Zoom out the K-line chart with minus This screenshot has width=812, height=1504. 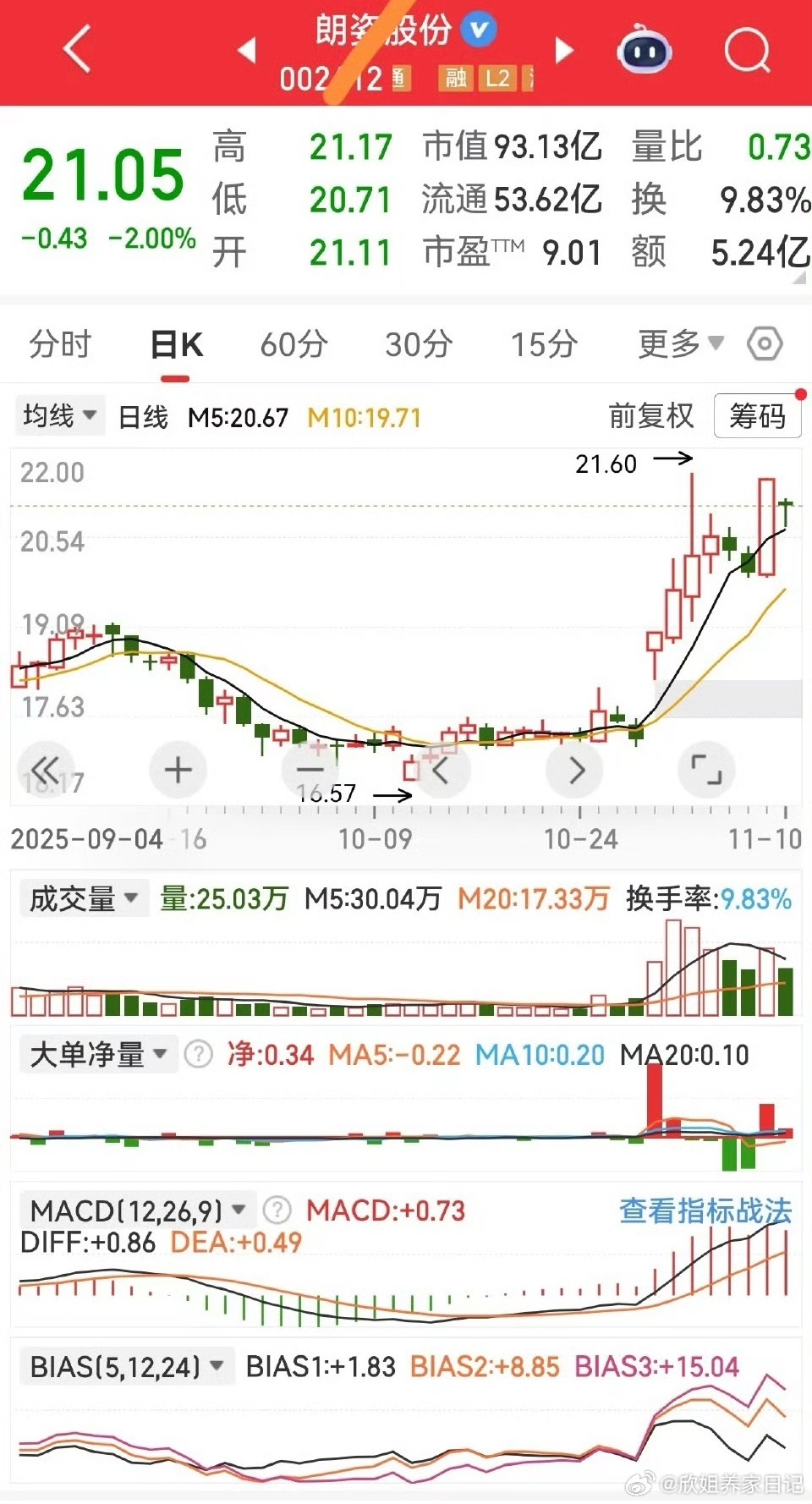click(310, 770)
